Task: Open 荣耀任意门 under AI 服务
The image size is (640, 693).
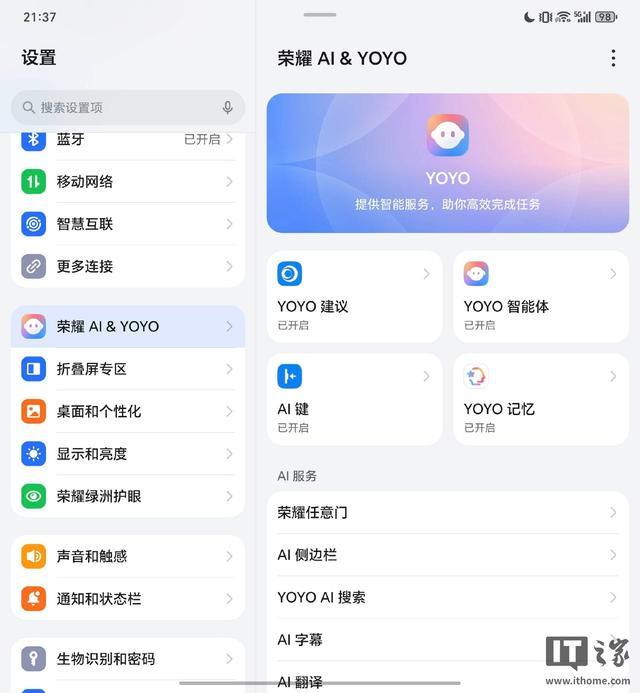Action: point(447,512)
